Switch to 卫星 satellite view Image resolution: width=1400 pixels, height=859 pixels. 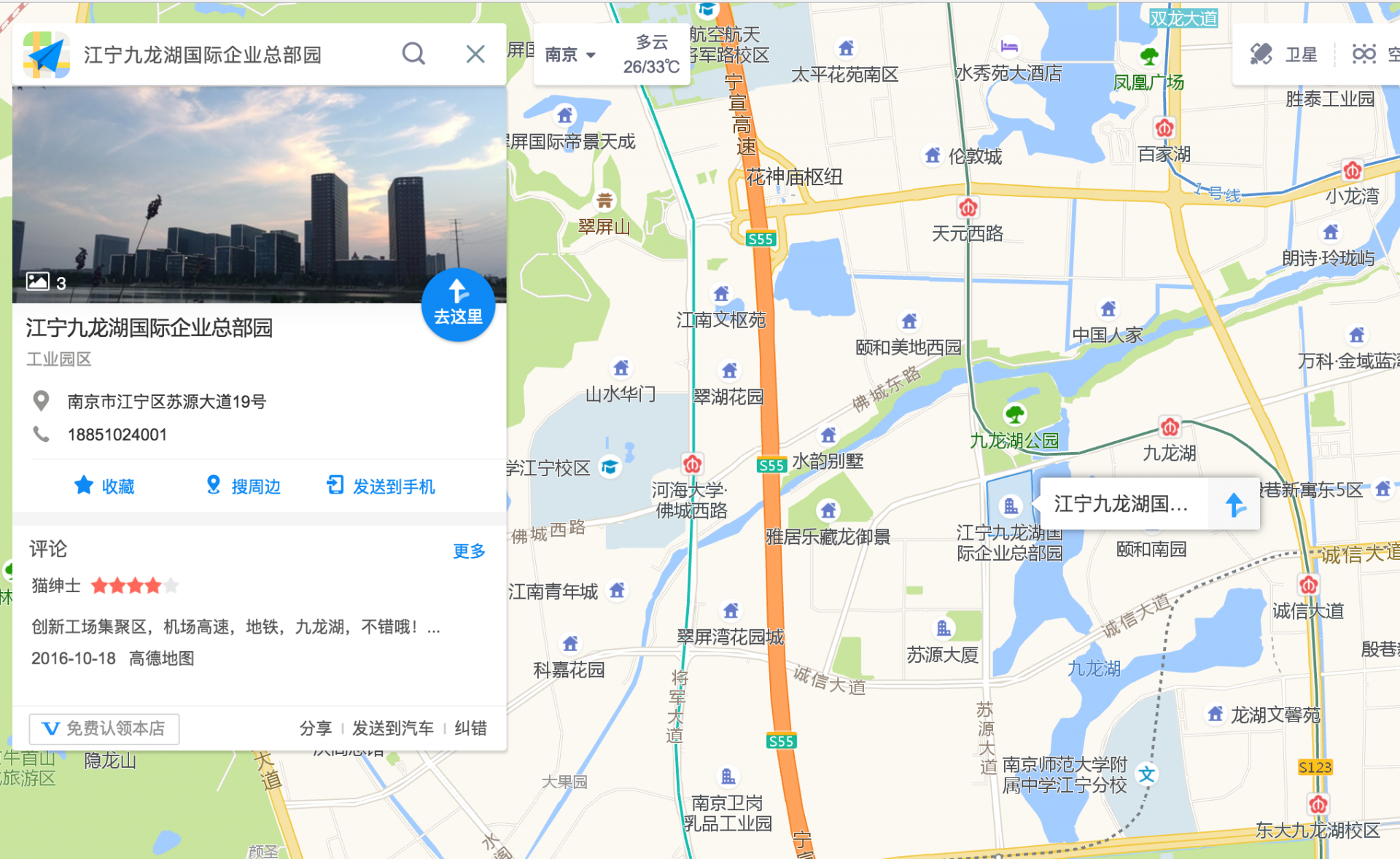coord(1285,55)
